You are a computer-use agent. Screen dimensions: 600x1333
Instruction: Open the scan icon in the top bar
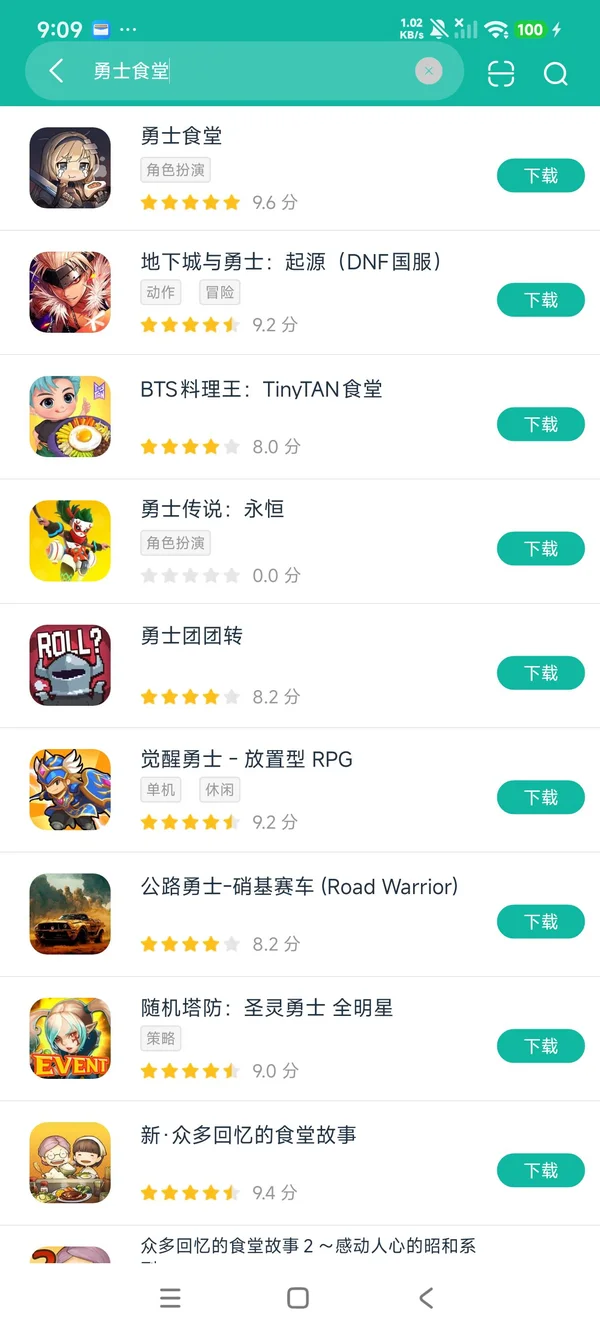[x=501, y=73]
